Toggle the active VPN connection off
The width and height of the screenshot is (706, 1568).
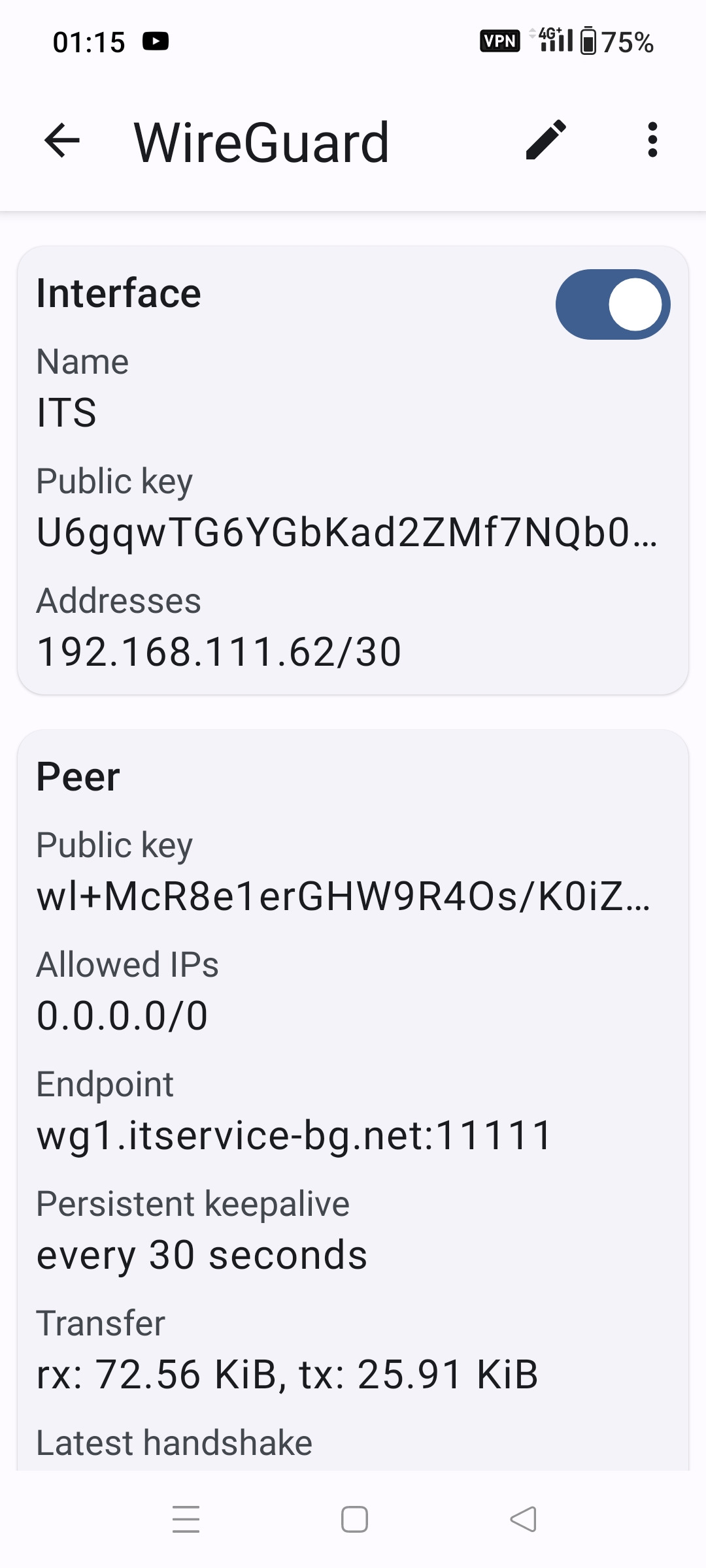coord(612,304)
